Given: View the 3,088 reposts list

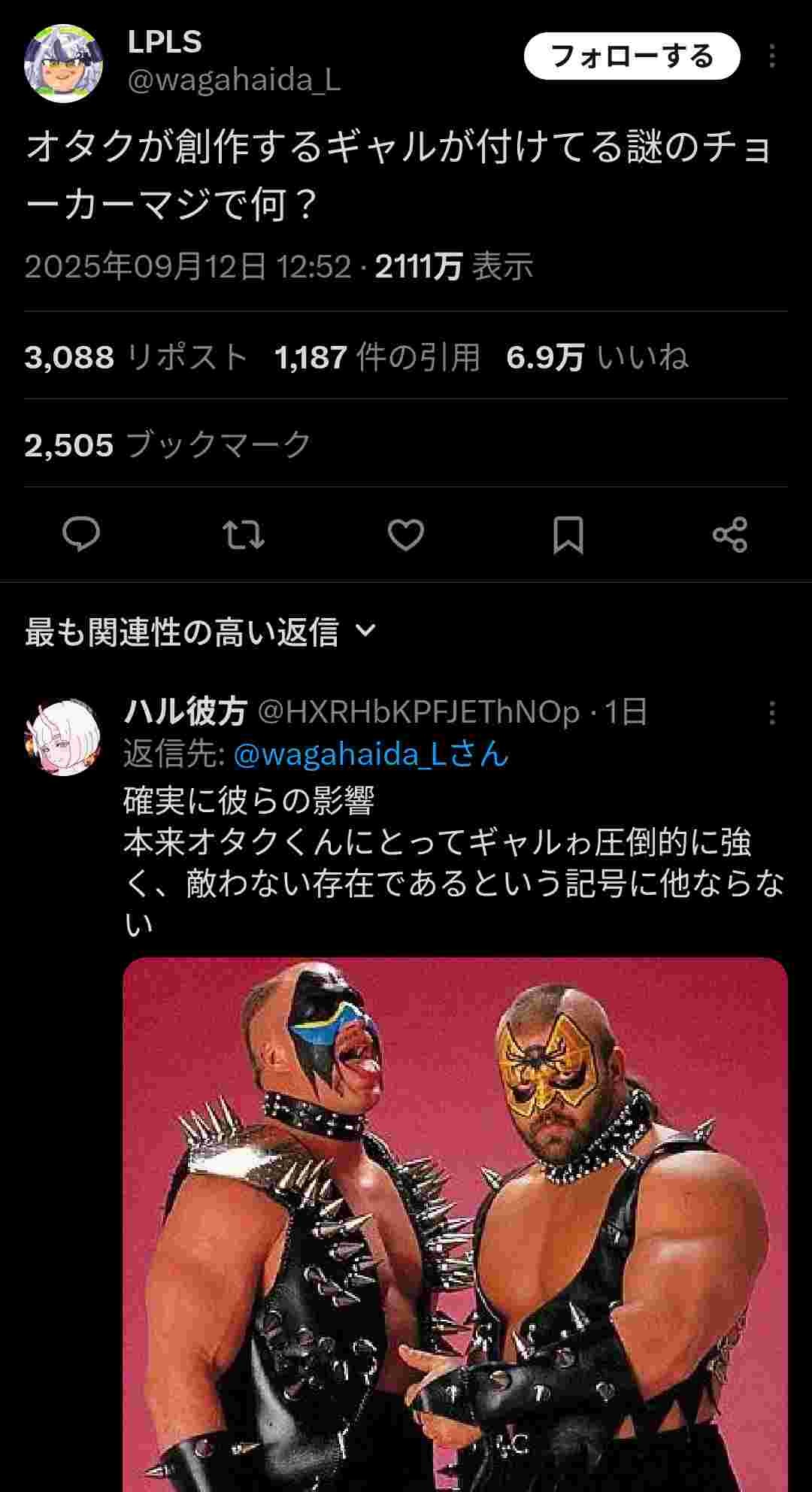Looking at the screenshot, I should point(136,356).
